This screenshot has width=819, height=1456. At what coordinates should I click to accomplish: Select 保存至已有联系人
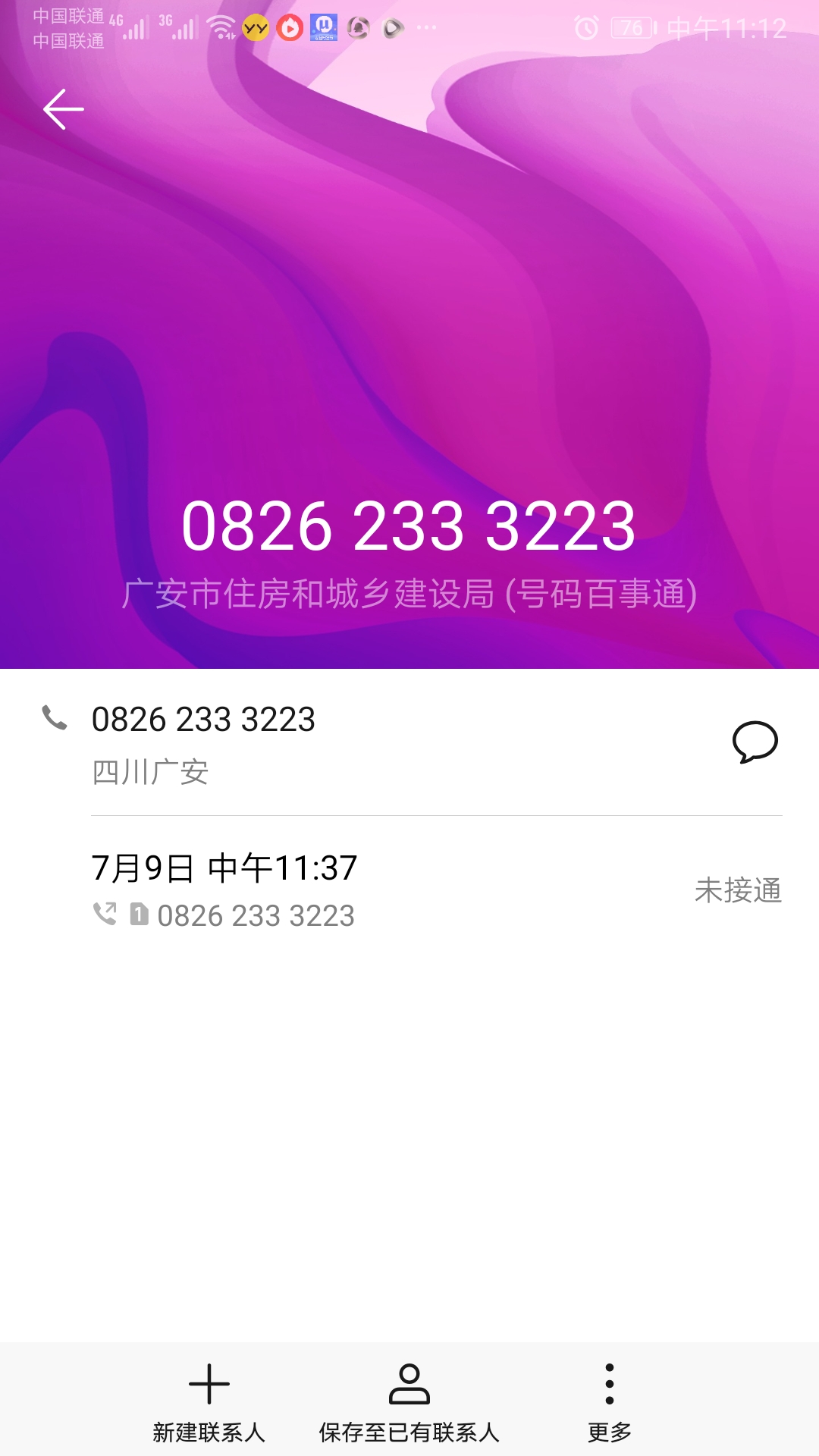click(x=409, y=1401)
